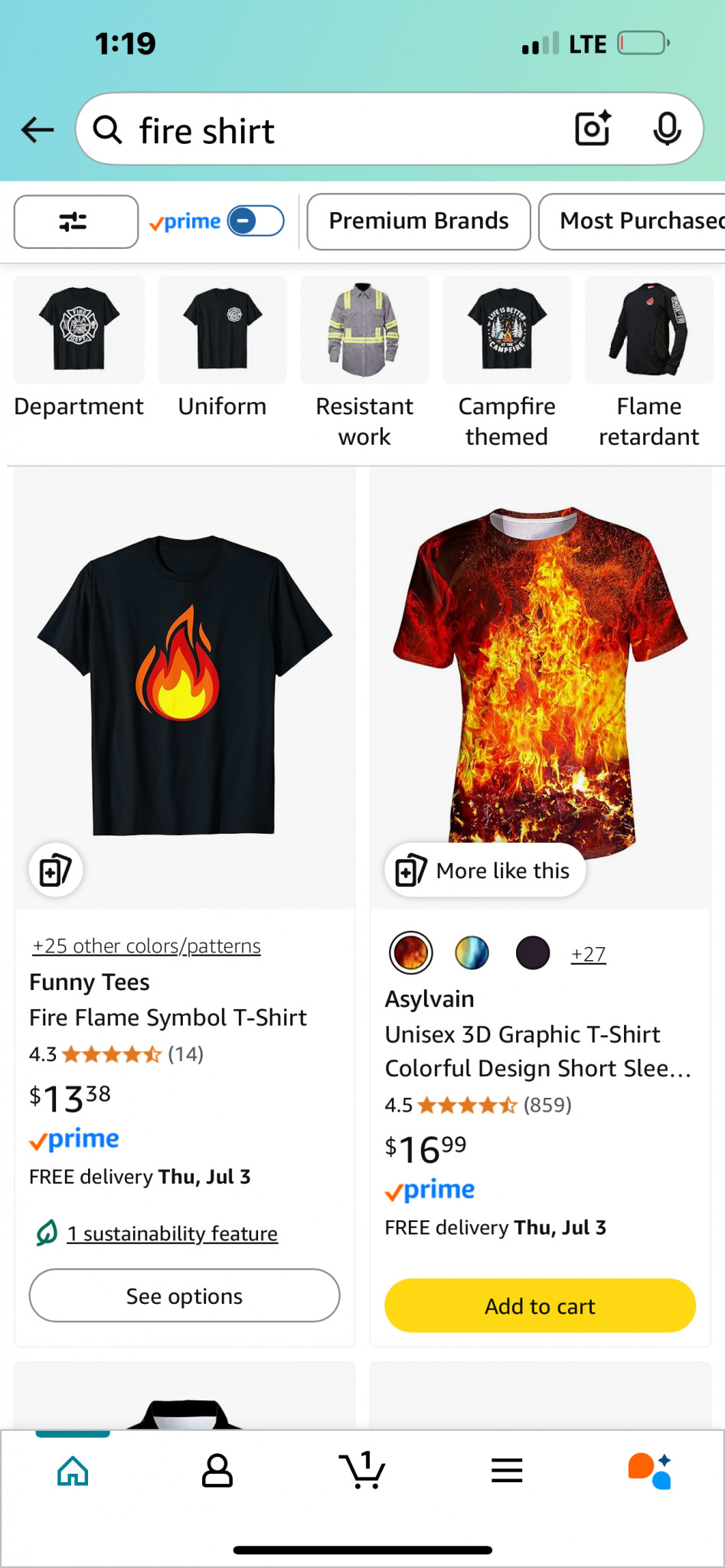725x1568 pixels.
Task: View +25 other colors/patterns link
Action: [x=146, y=946]
